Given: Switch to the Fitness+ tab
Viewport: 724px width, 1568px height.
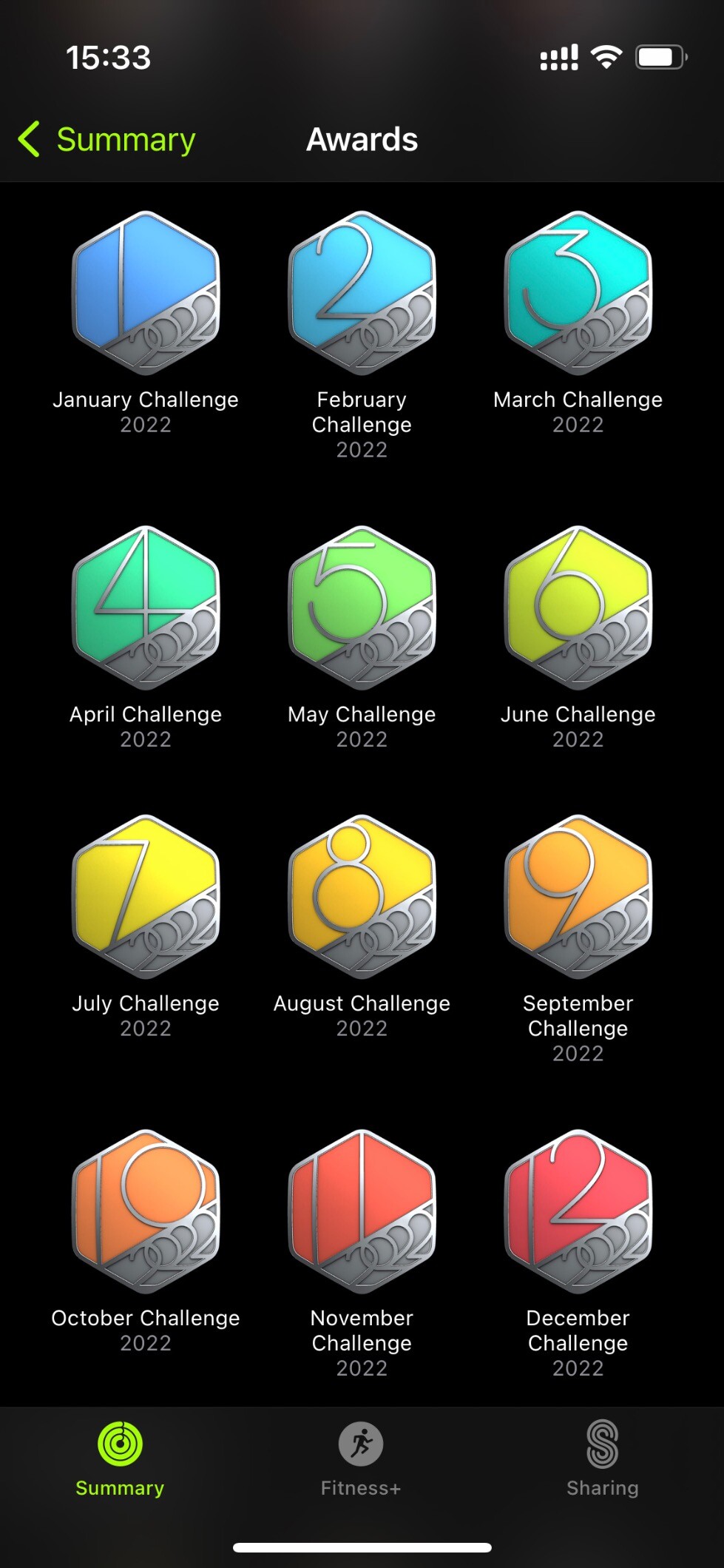Looking at the screenshot, I should coord(361,1458).
